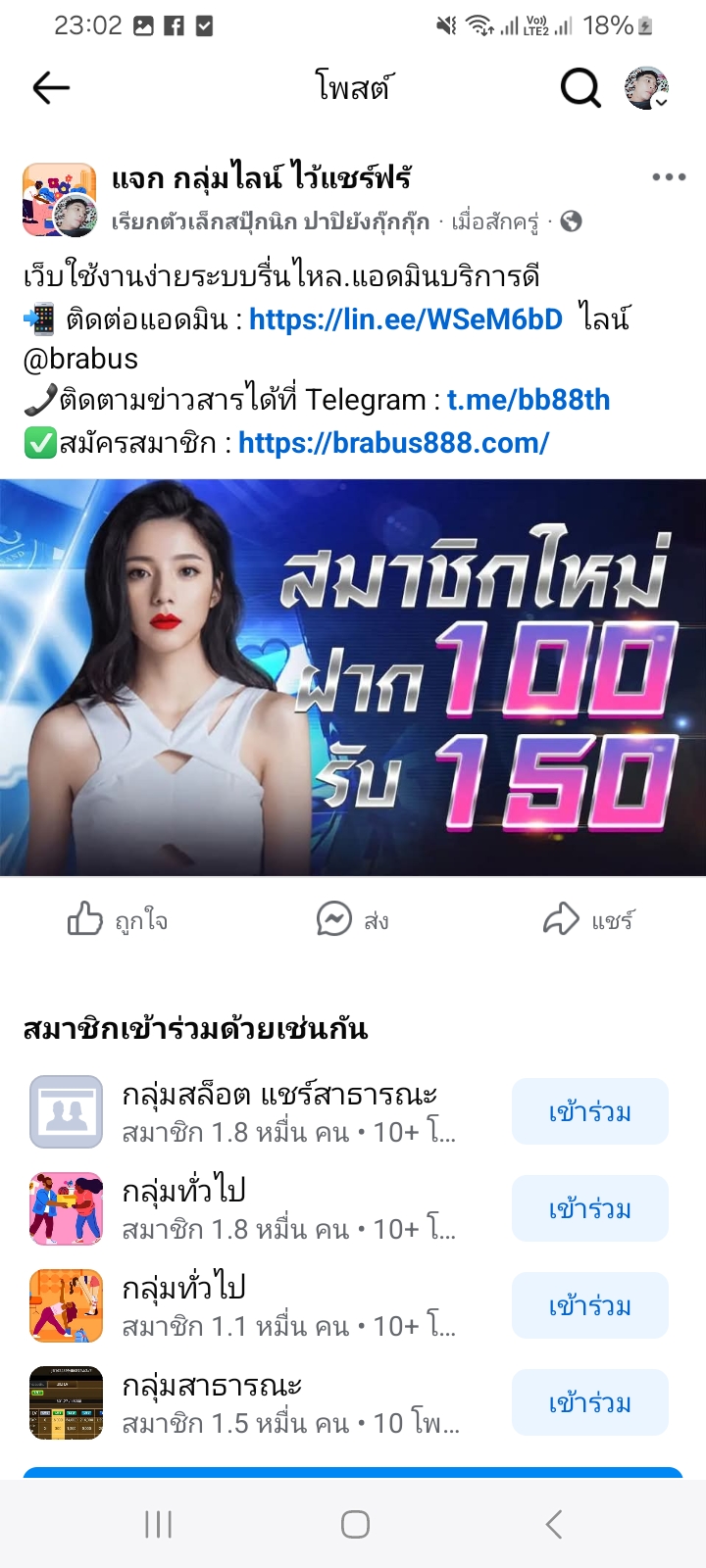Screen dimensions: 706x1568
Task: Send the post via ส่ง
Action: click(353, 920)
